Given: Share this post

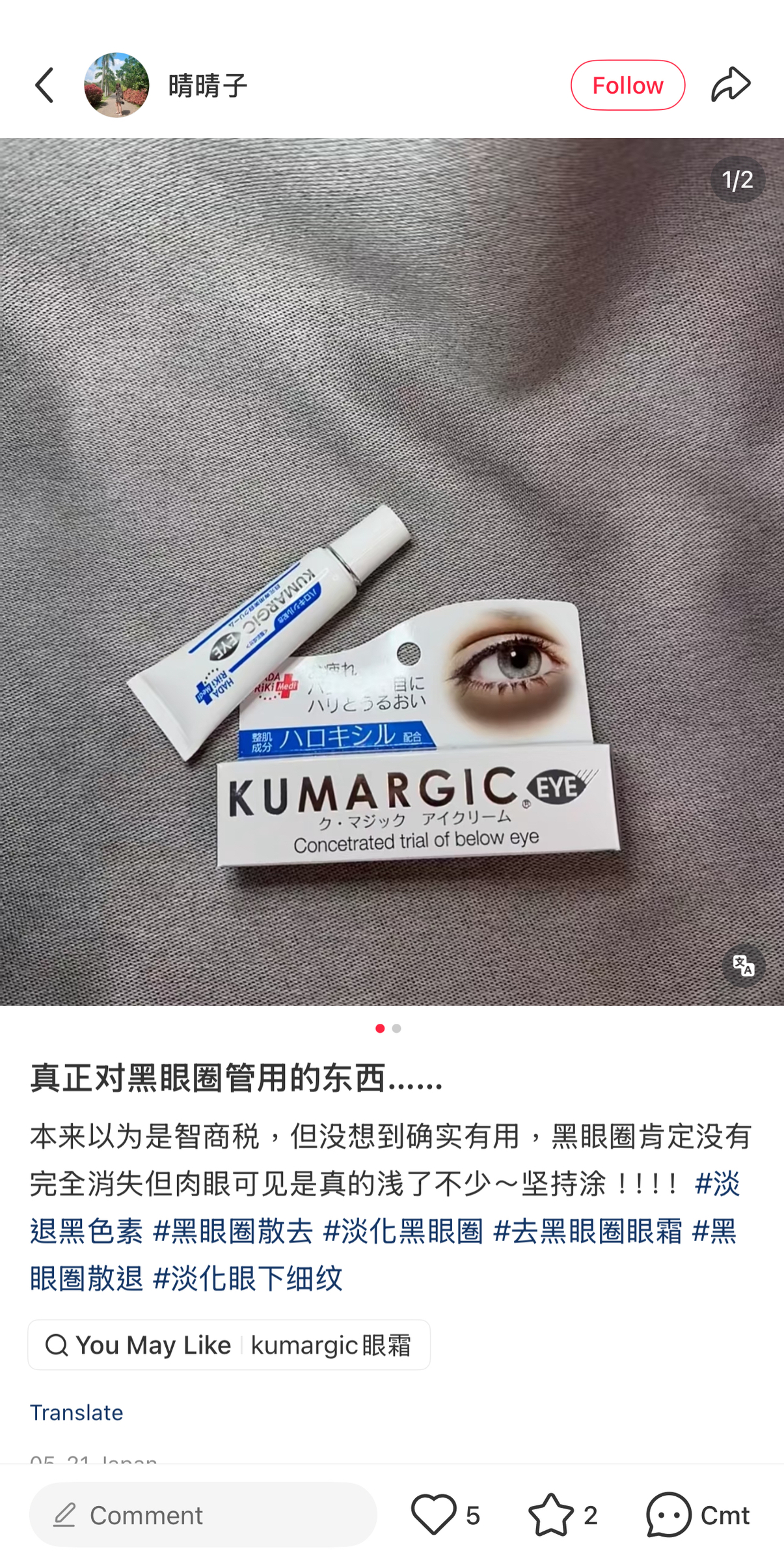Looking at the screenshot, I should [731, 85].
